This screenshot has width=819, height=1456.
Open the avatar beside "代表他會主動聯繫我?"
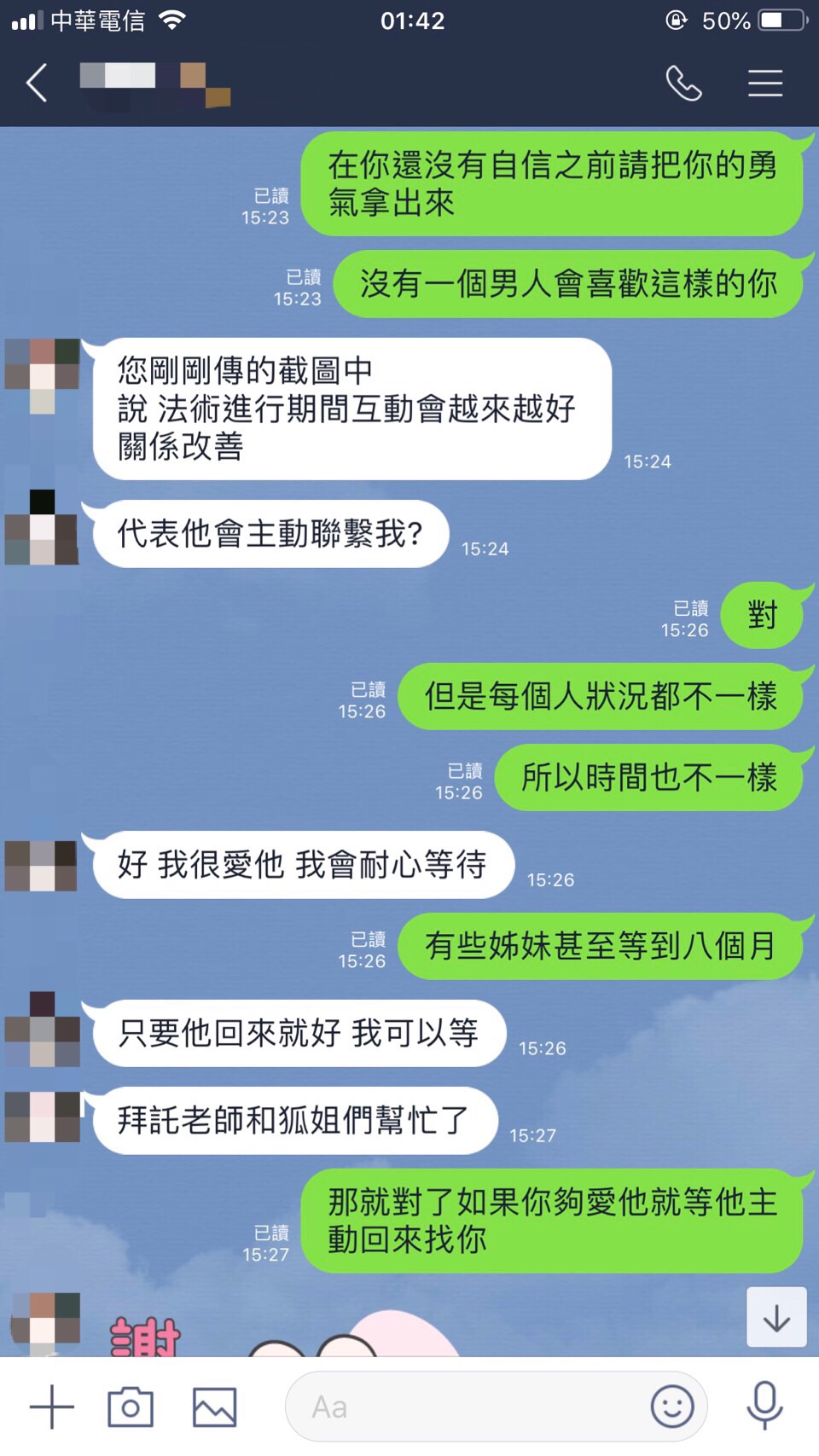[x=42, y=527]
